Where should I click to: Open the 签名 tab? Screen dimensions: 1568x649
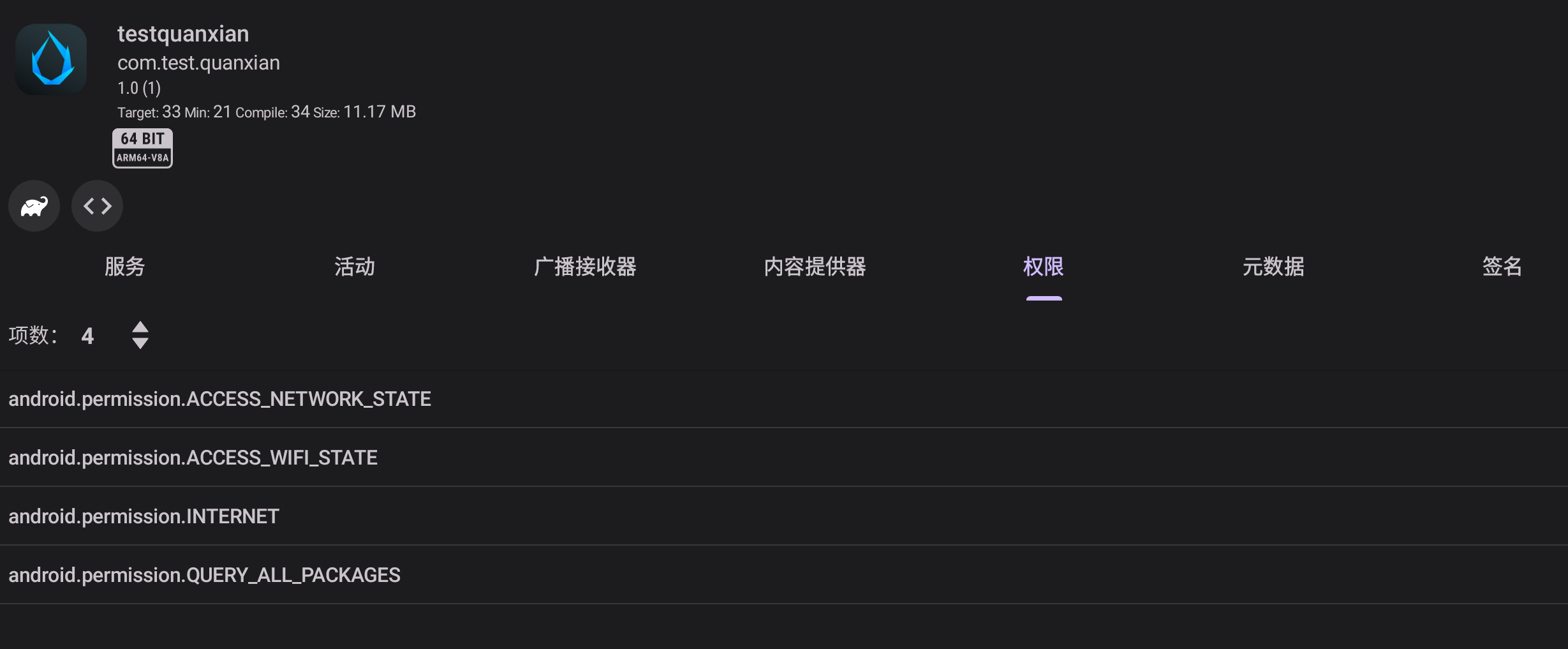(x=1502, y=267)
